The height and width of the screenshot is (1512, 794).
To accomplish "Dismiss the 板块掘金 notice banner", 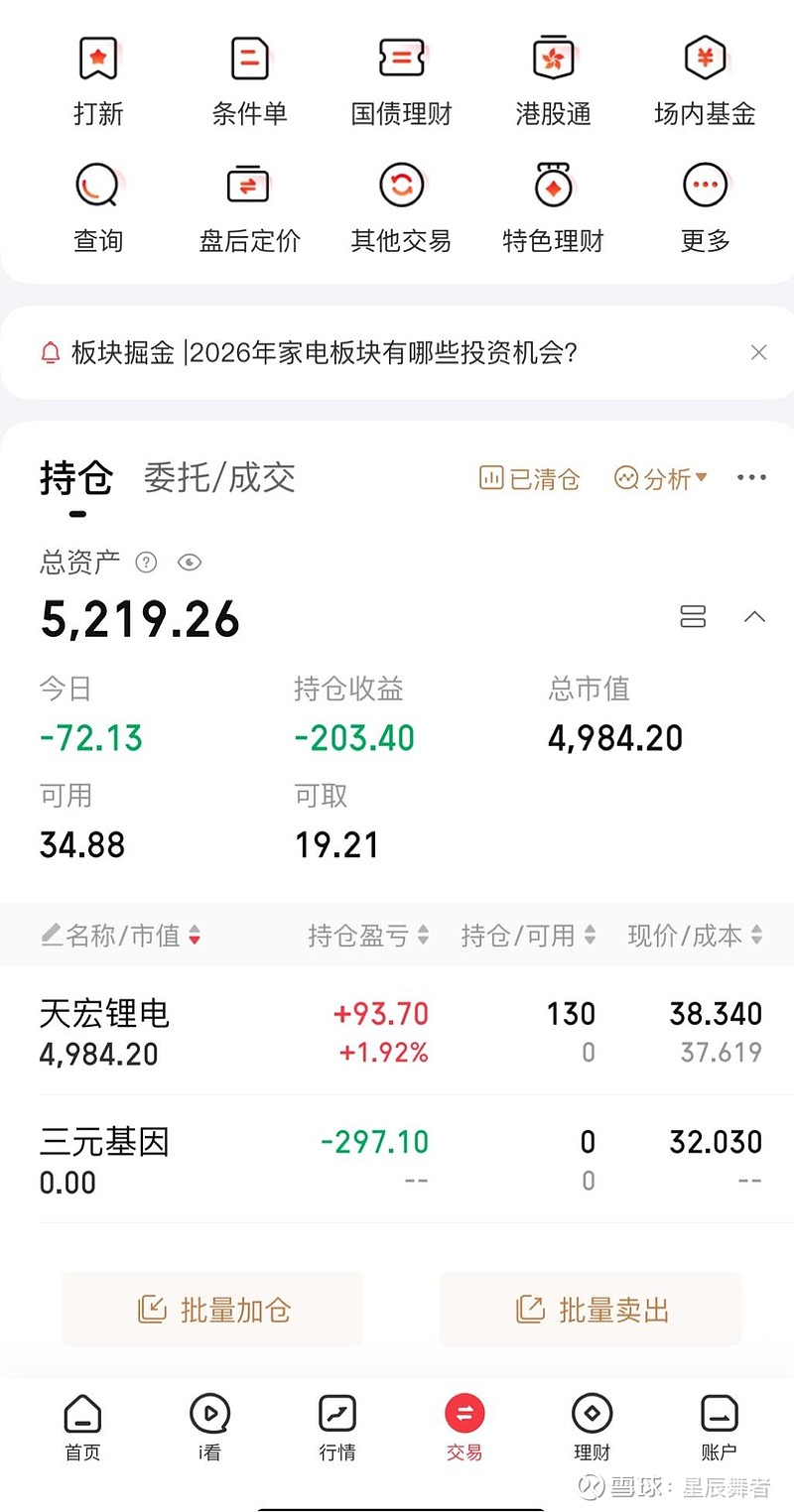I will pos(758,352).
